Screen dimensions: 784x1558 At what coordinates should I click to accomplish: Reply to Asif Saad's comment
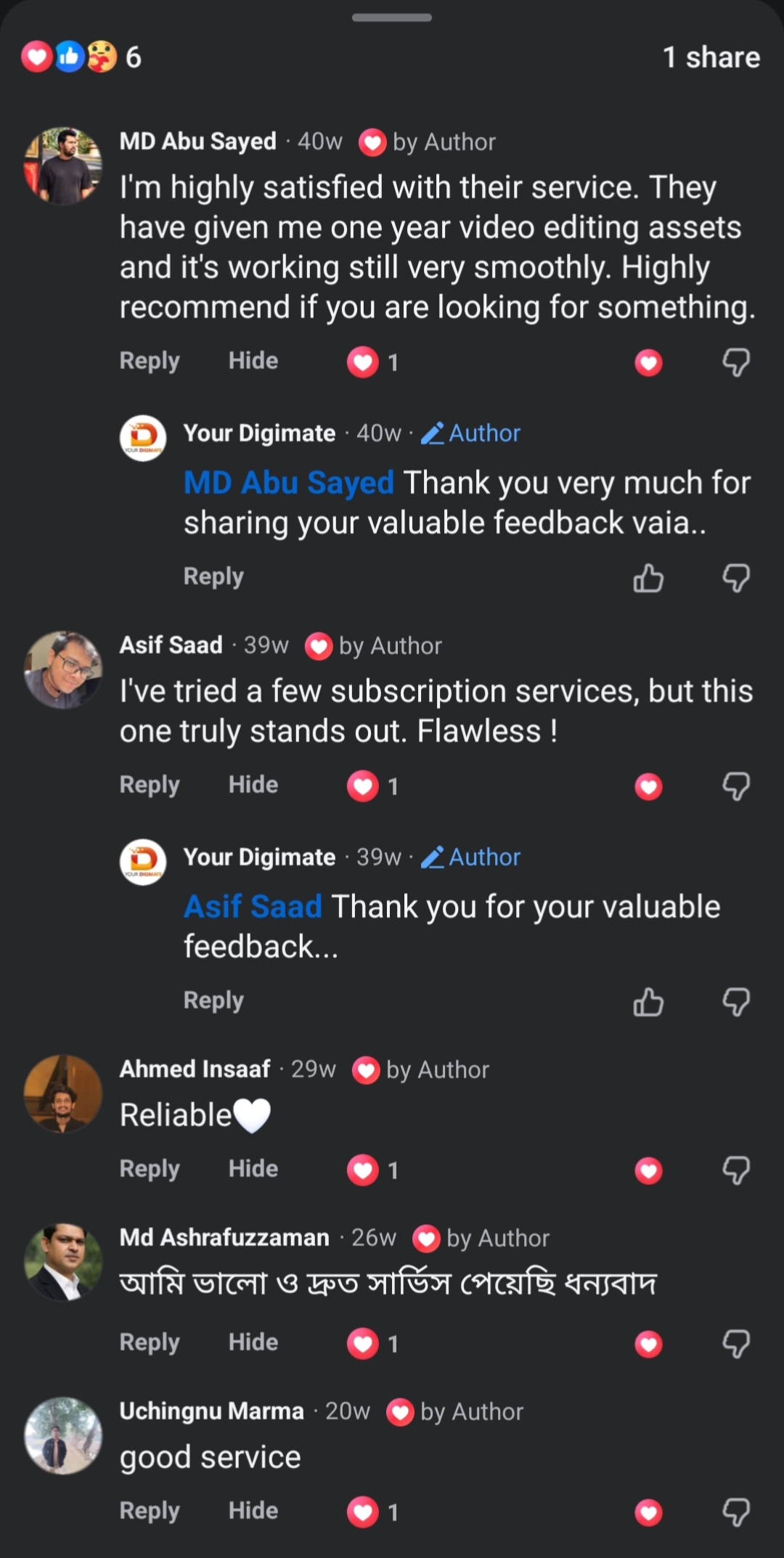pos(150,785)
